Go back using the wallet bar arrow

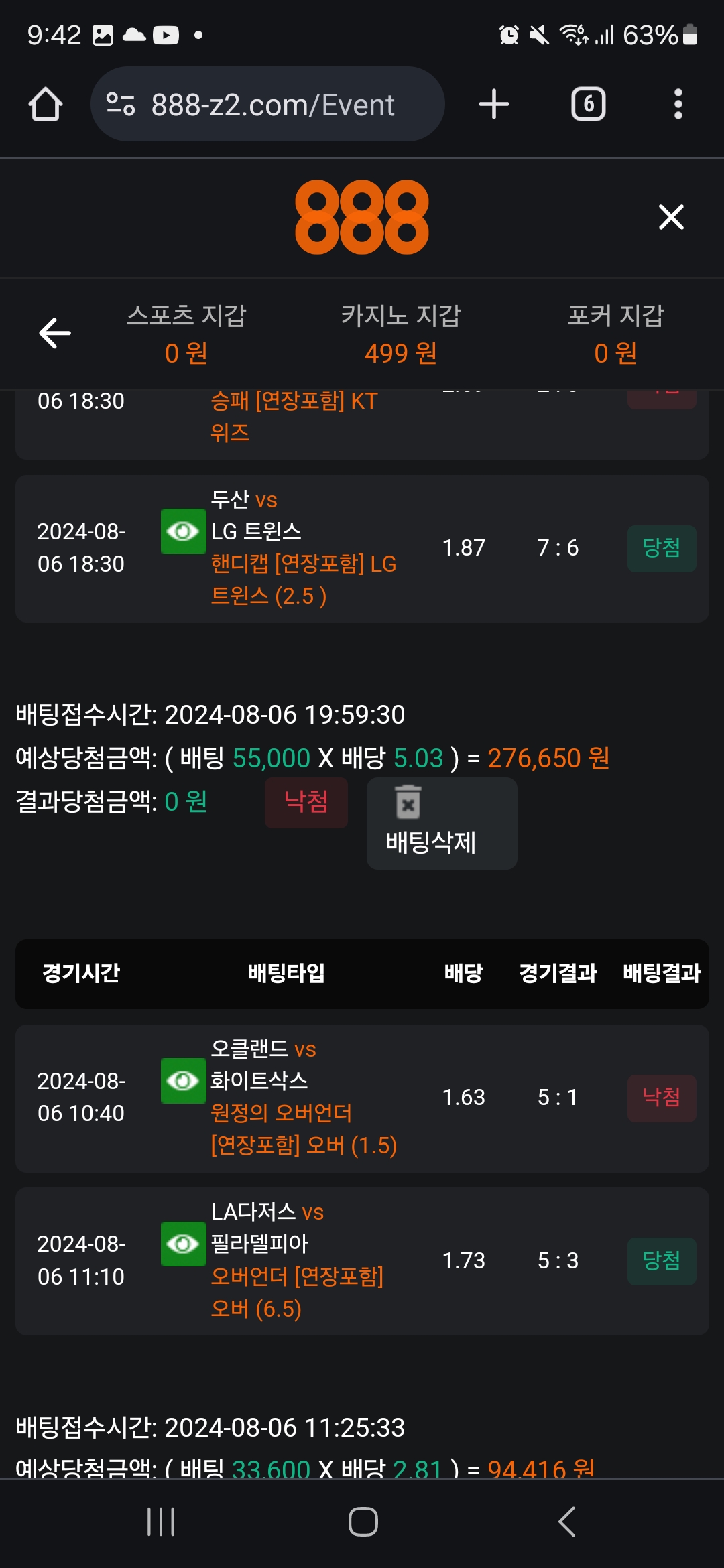click(x=55, y=333)
